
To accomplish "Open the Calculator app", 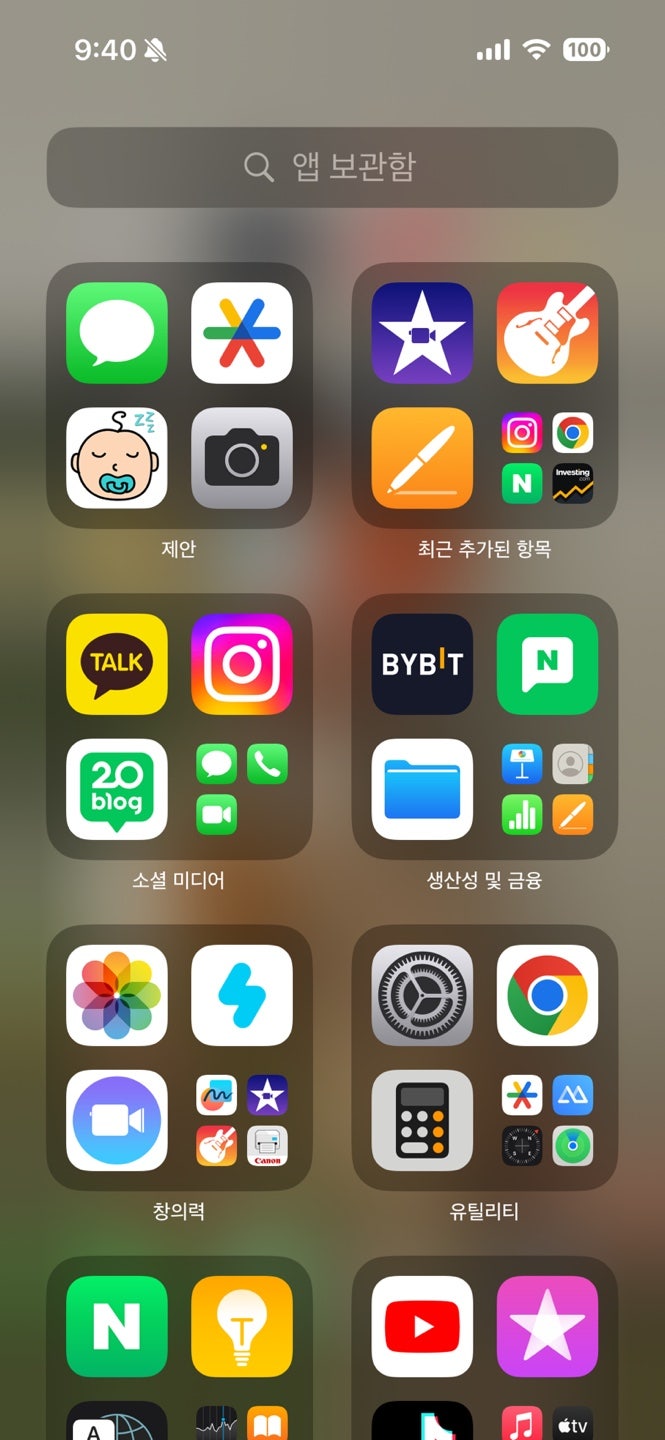I will (422, 1120).
